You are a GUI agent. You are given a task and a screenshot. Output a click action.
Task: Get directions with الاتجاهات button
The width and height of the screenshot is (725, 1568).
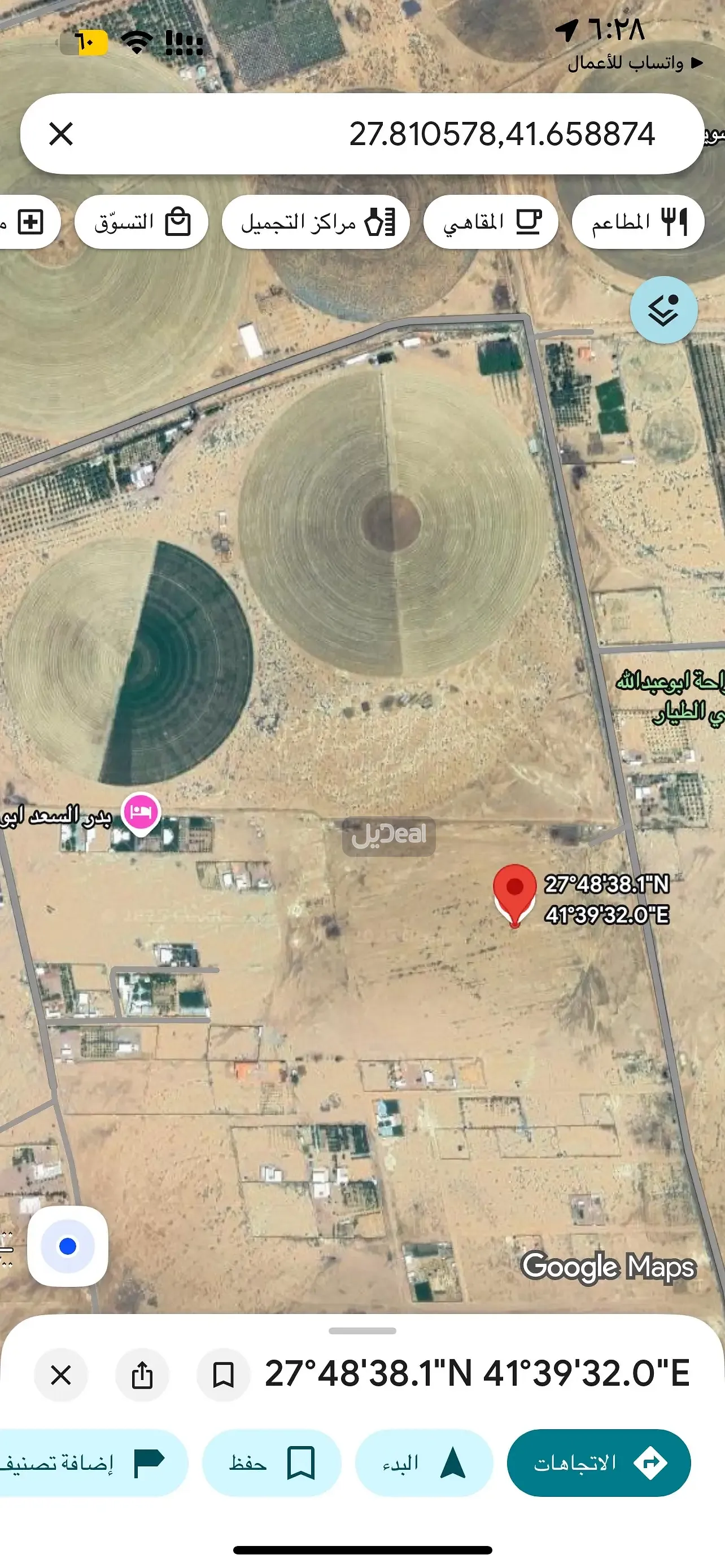pyautogui.click(x=599, y=1462)
